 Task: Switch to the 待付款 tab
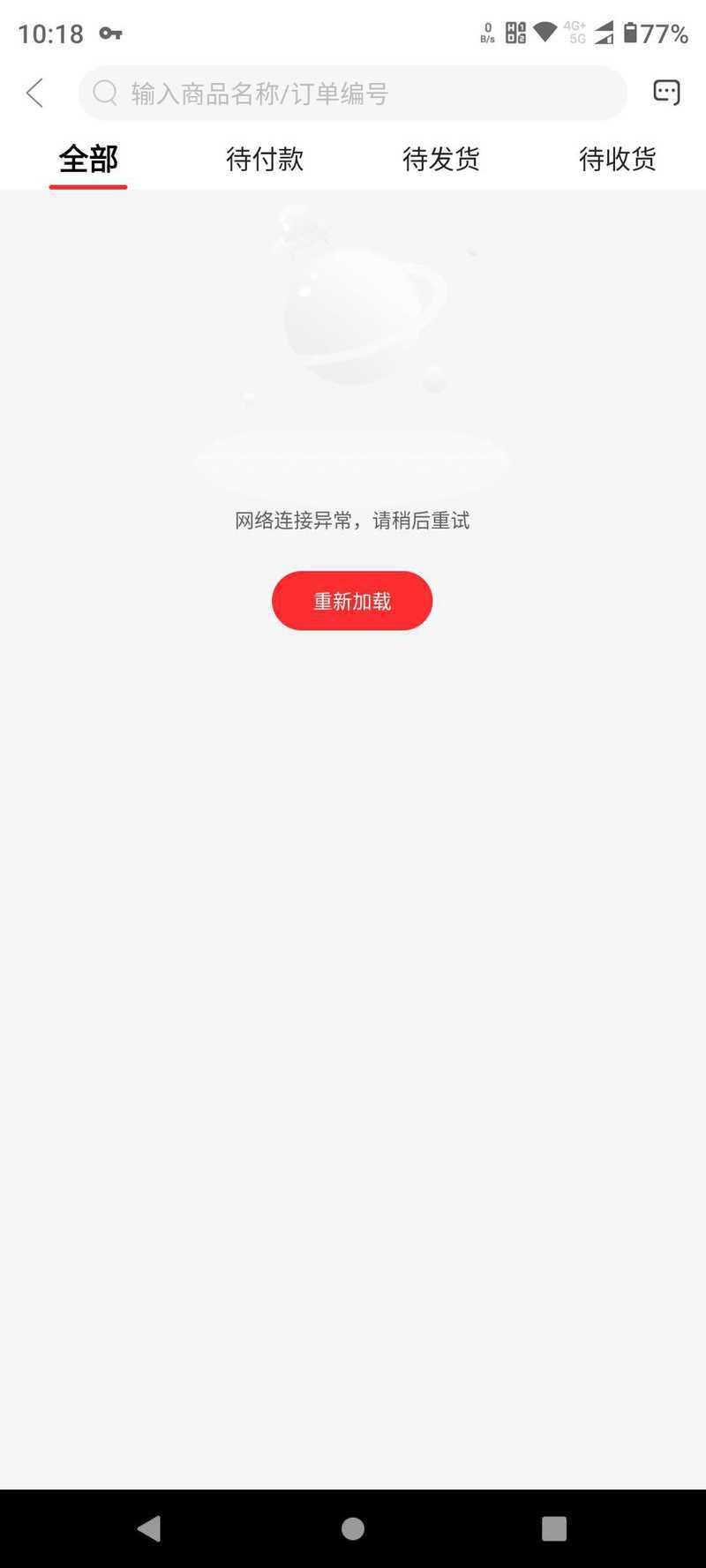click(265, 160)
